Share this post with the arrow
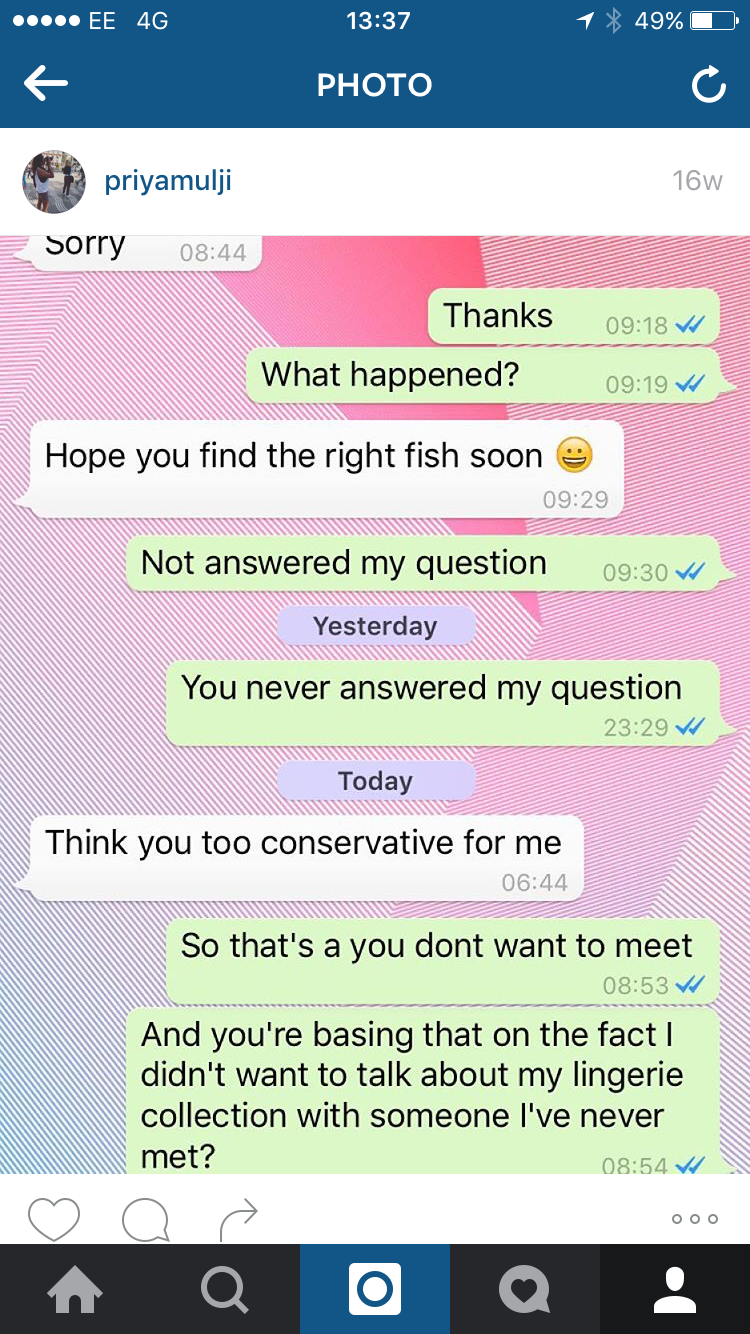 pos(237,1217)
